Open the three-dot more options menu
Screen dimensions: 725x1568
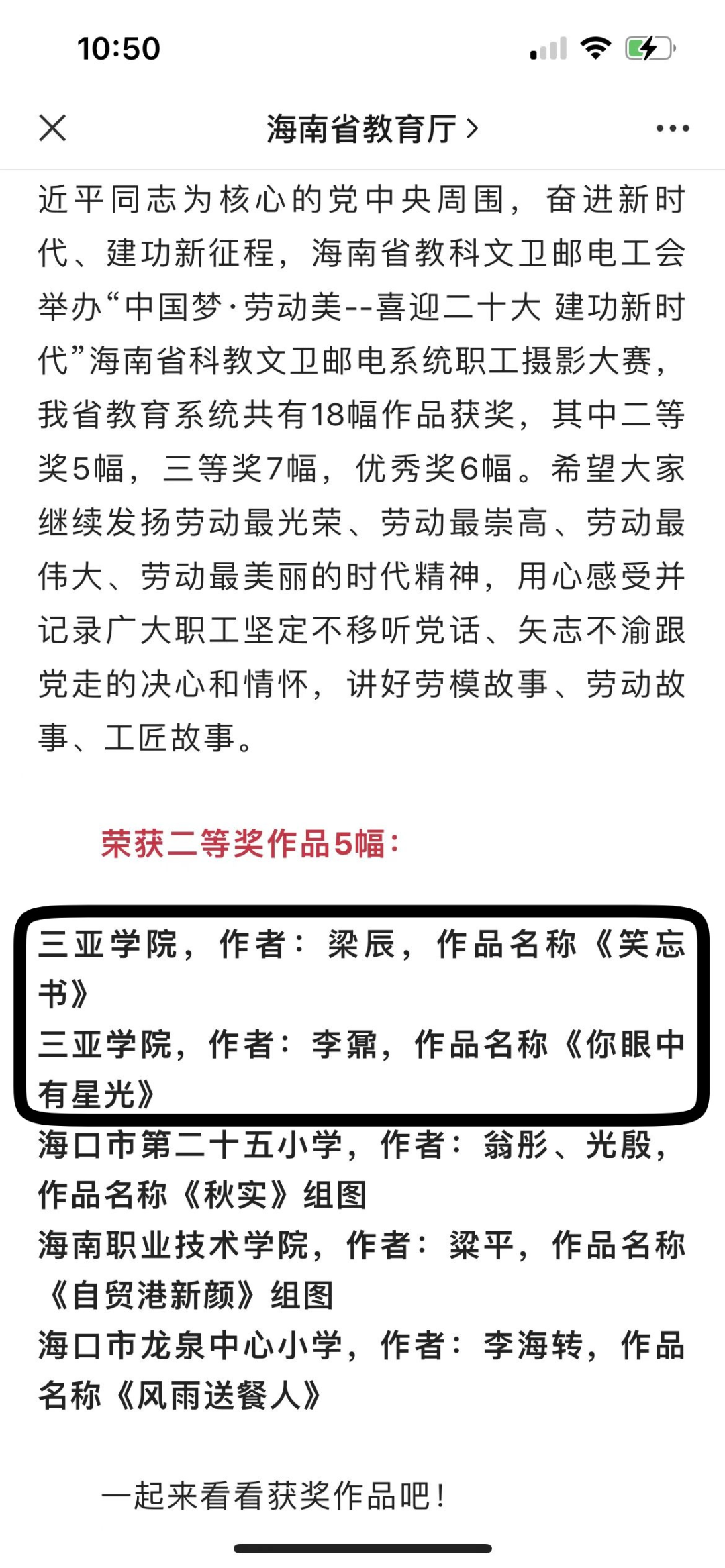[672, 128]
